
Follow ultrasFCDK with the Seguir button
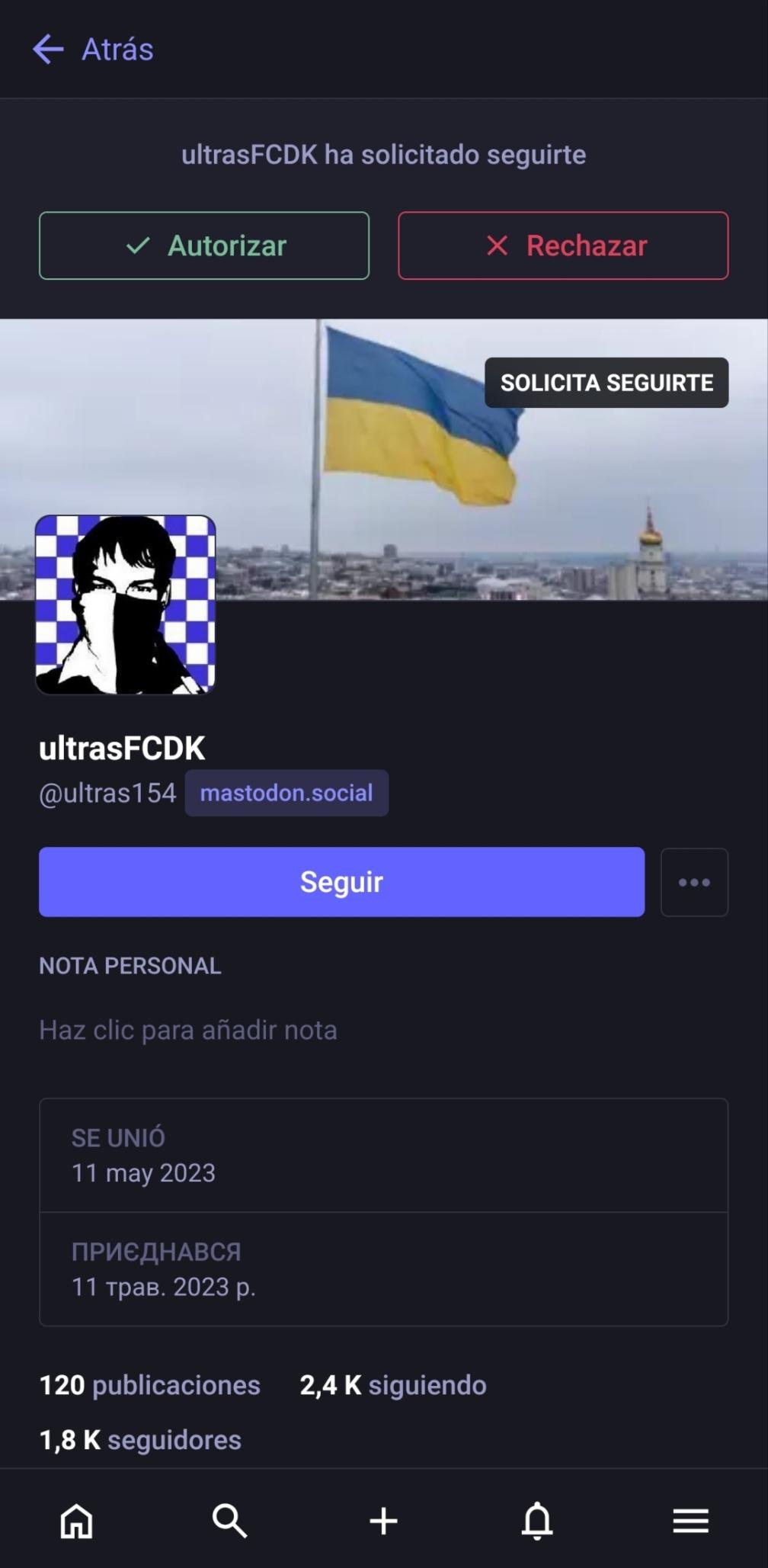[341, 882]
